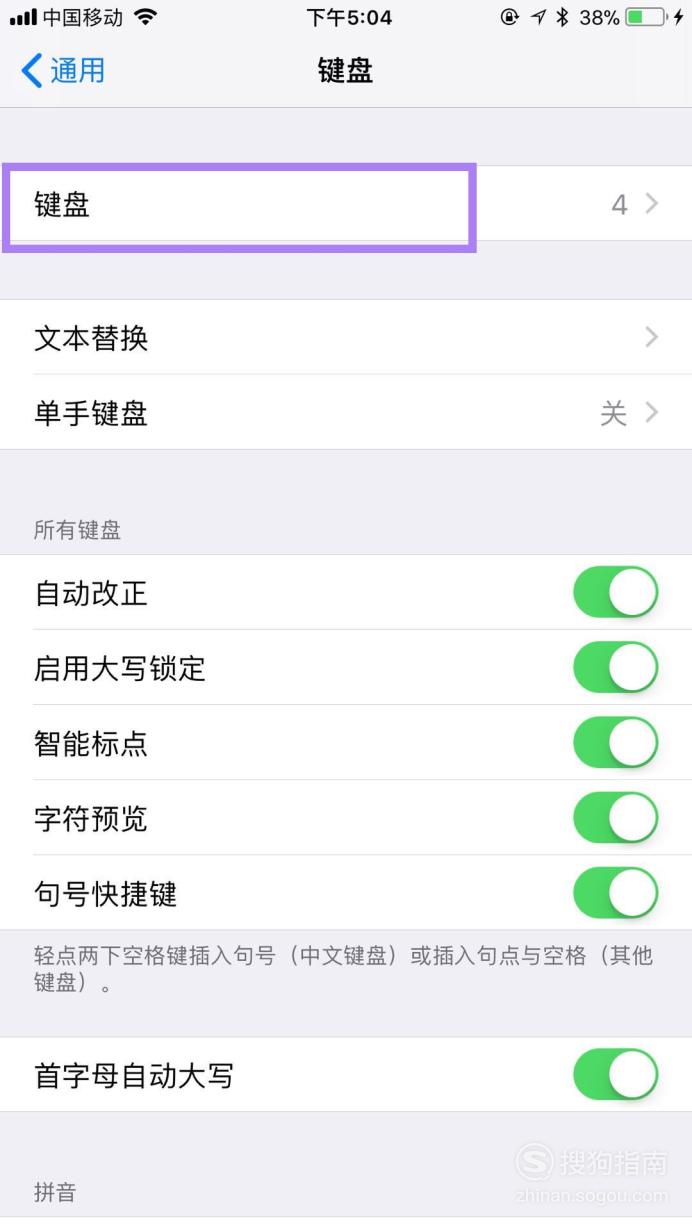Open the 键盘 row showing 4 keyboards

[x=346, y=204]
